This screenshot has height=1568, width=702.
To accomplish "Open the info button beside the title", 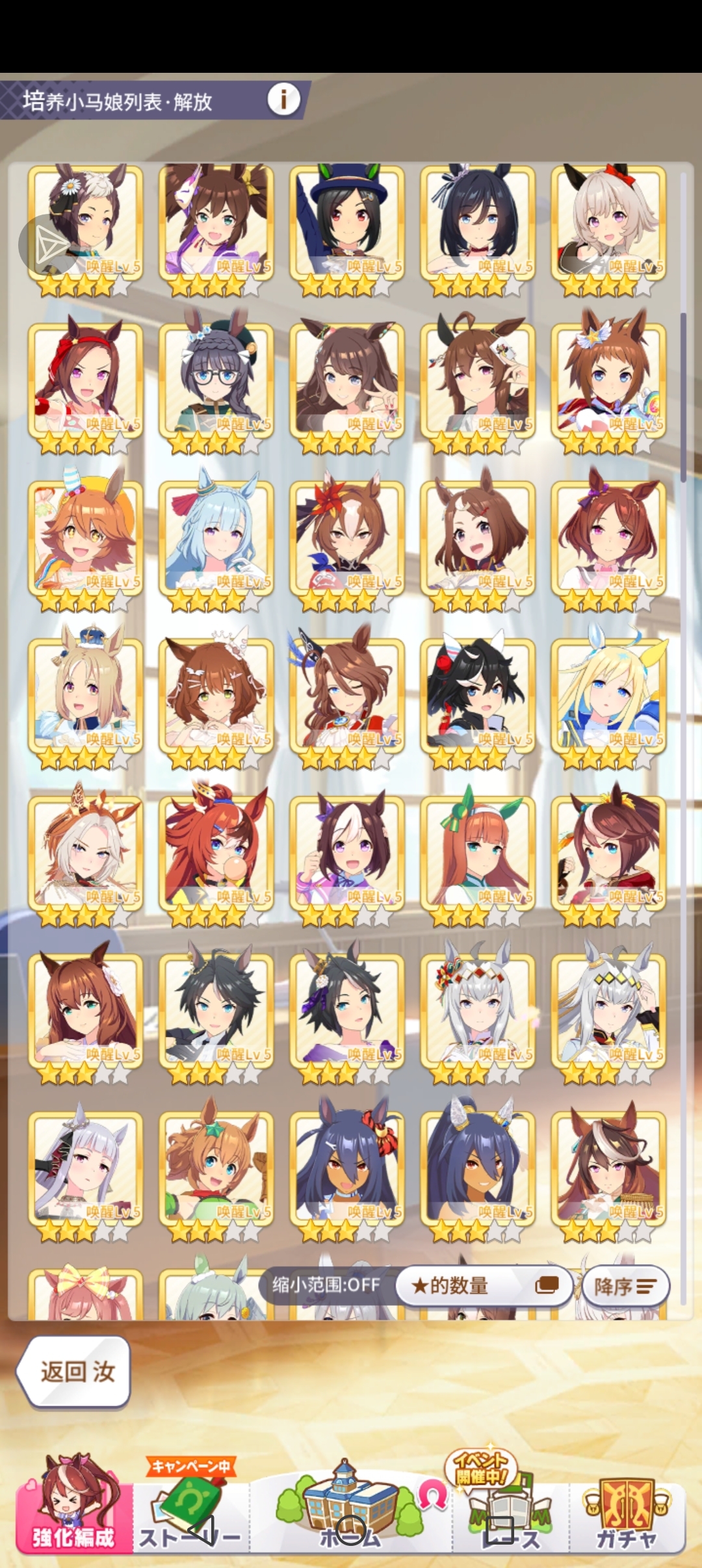I will tap(284, 99).
